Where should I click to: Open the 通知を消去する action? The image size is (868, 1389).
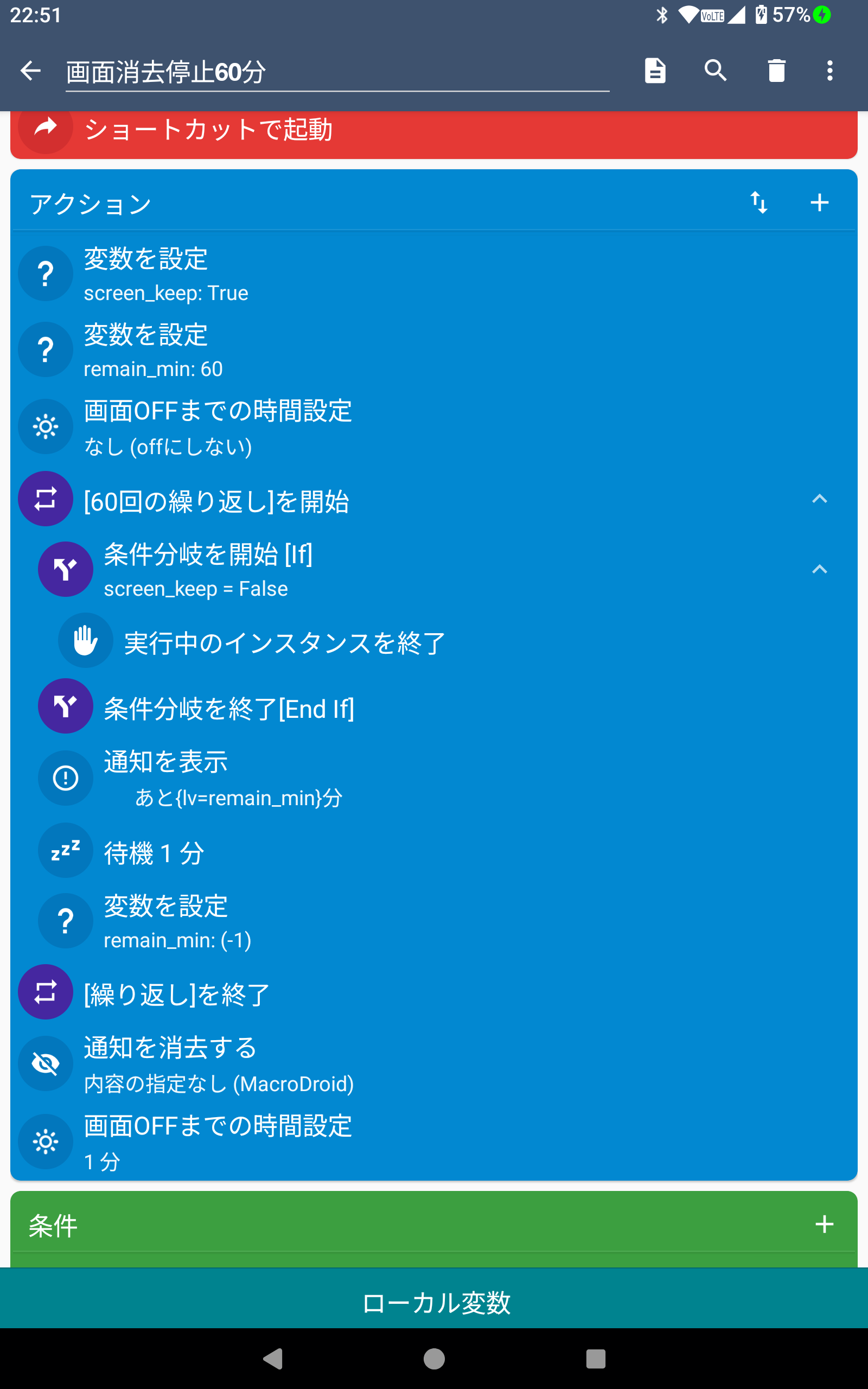pos(218,1064)
